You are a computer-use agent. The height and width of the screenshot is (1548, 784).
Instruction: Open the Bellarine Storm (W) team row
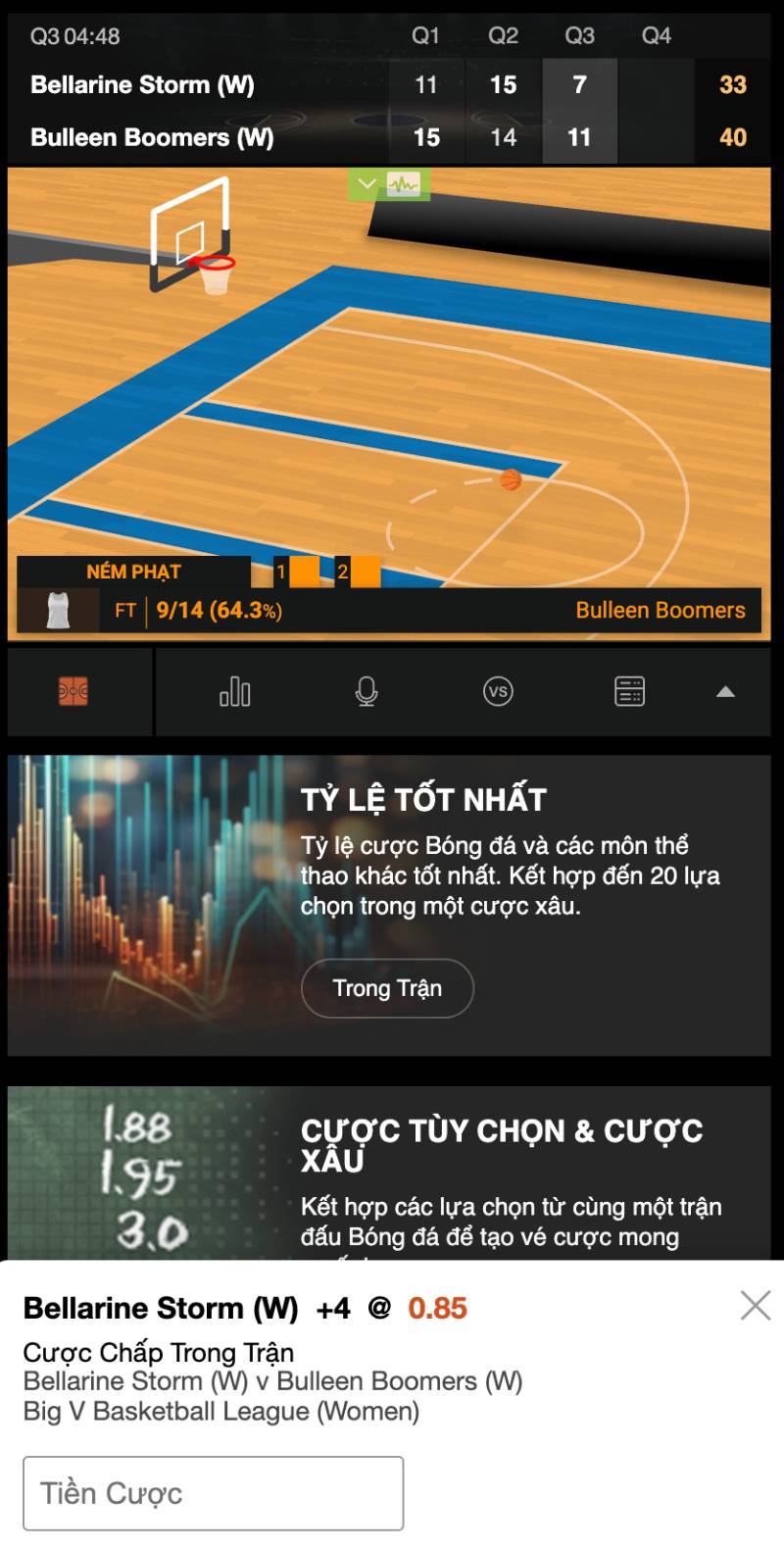[x=143, y=85]
